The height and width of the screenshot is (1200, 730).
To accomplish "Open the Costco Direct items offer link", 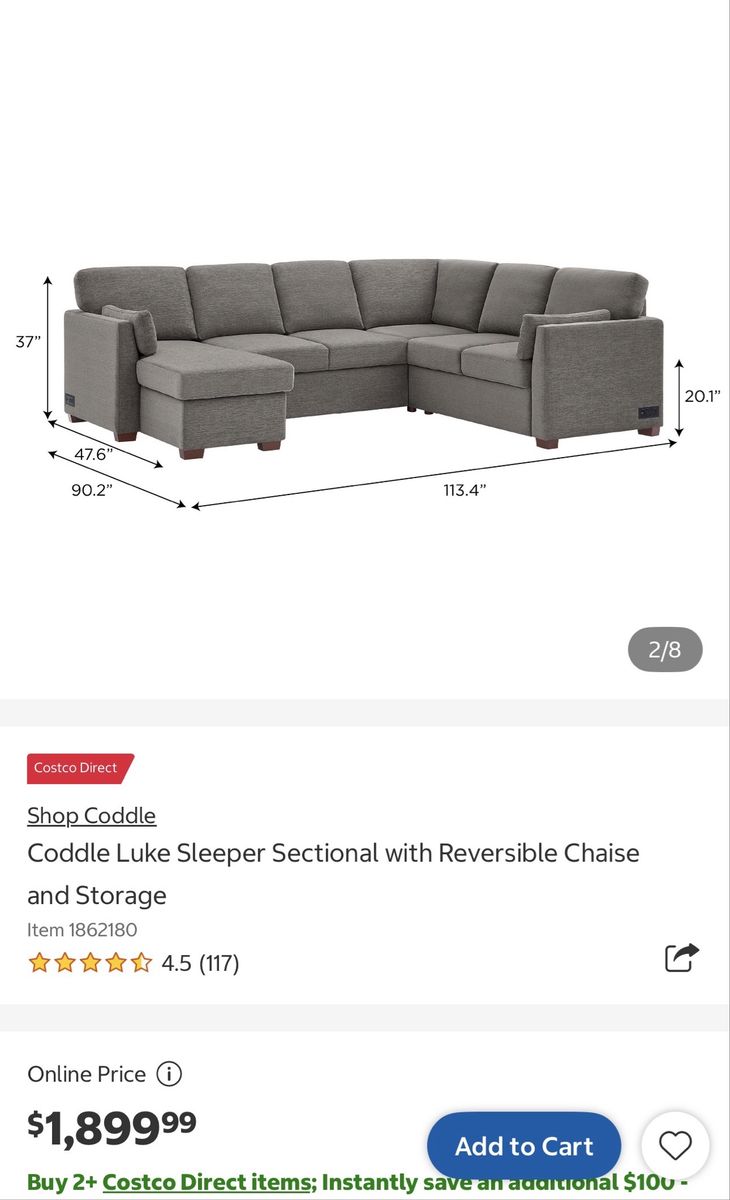I will (206, 1182).
